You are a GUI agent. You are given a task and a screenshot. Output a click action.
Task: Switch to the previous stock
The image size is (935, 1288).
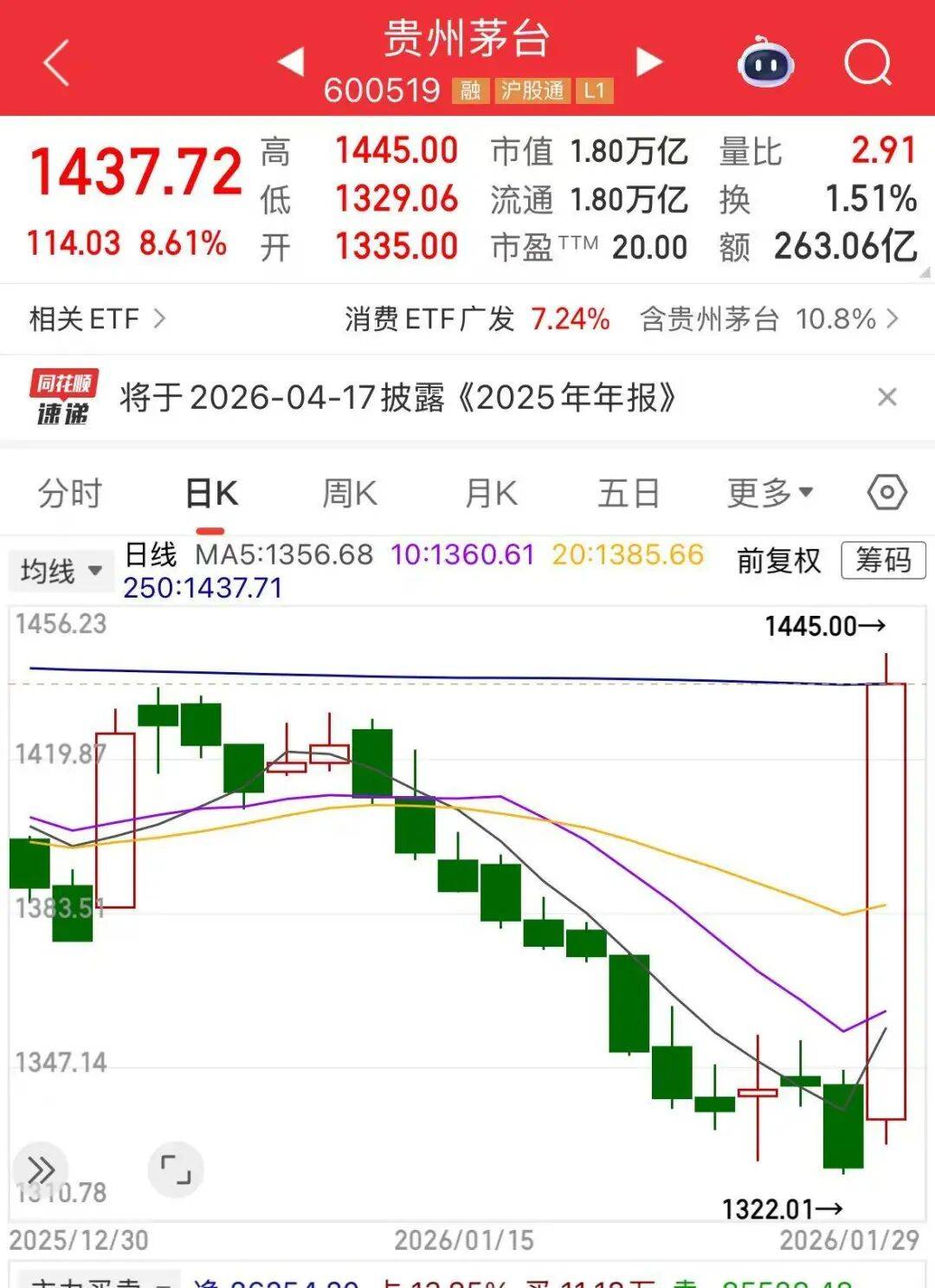coord(291,61)
